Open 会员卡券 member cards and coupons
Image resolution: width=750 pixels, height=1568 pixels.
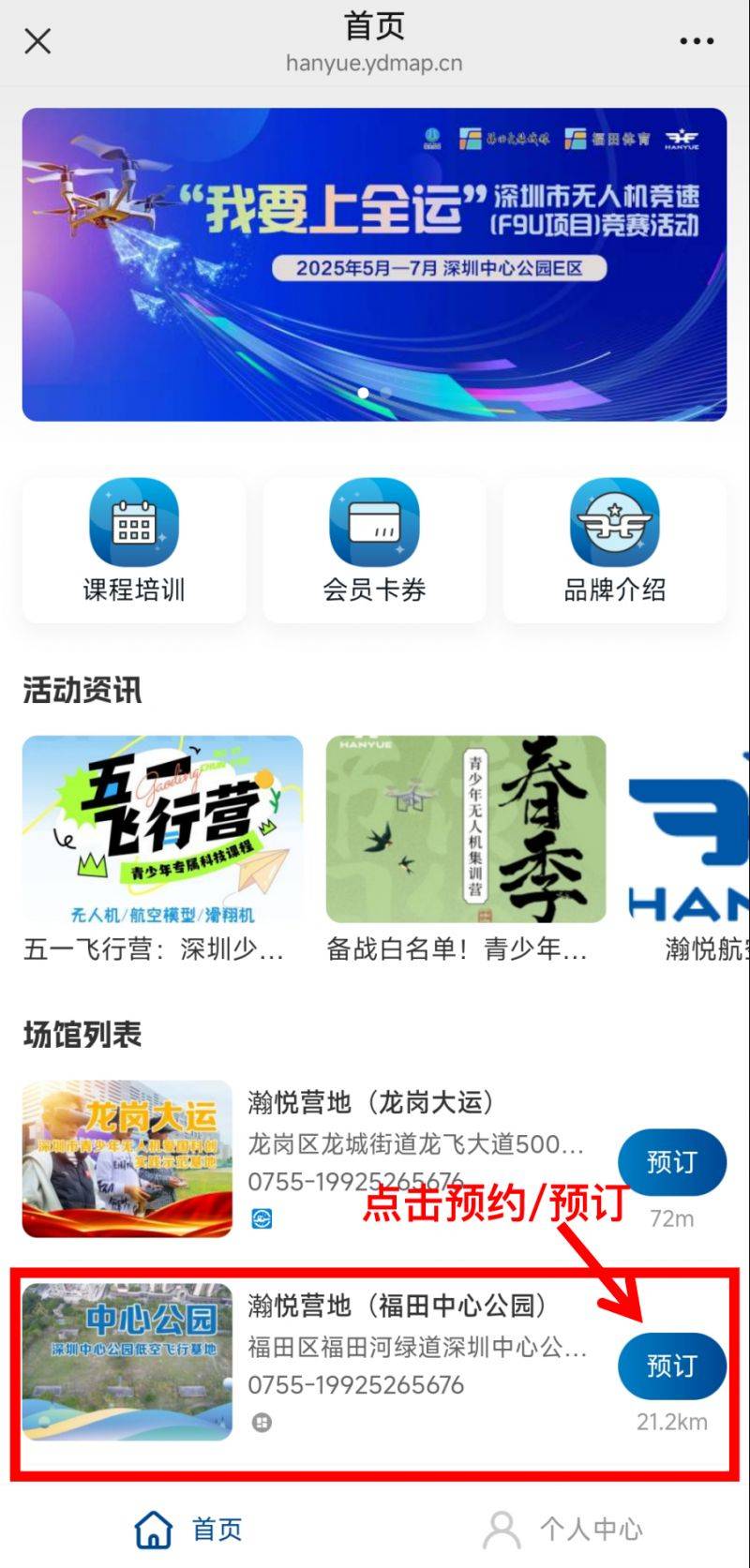pyautogui.click(x=374, y=548)
